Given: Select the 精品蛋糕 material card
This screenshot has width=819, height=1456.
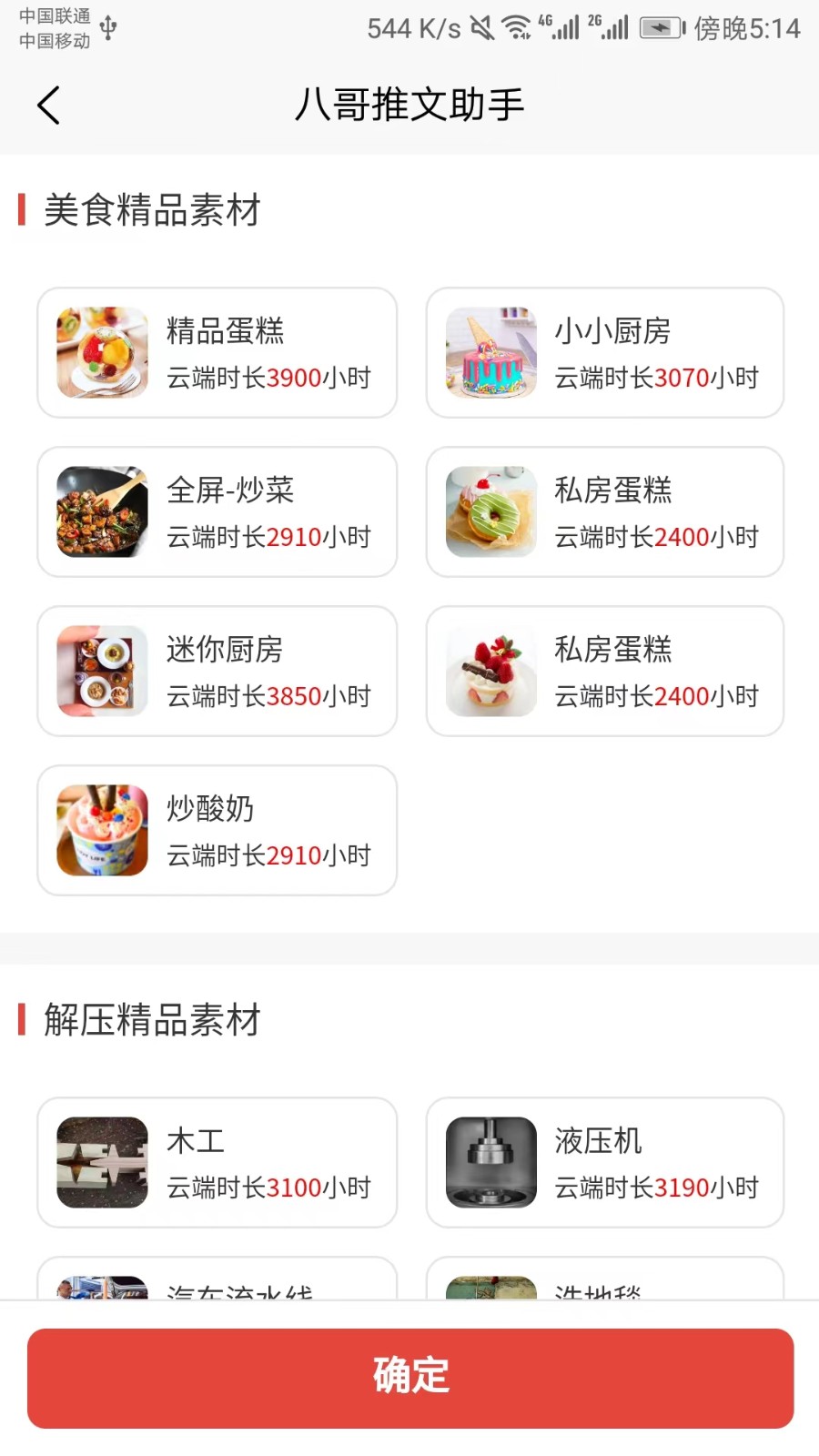Looking at the screenshot, I should point(217,353).
